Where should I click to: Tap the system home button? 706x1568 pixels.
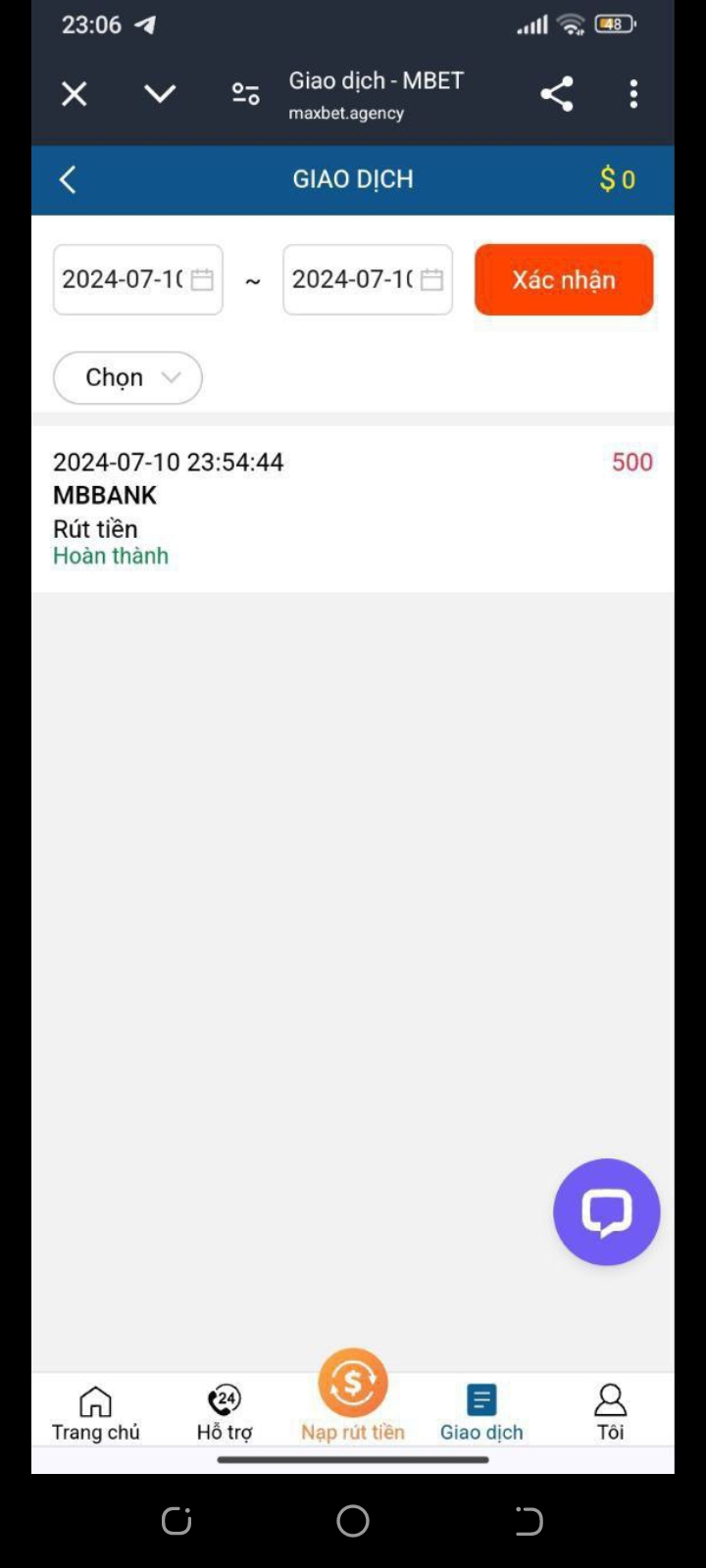point(353,1521)
